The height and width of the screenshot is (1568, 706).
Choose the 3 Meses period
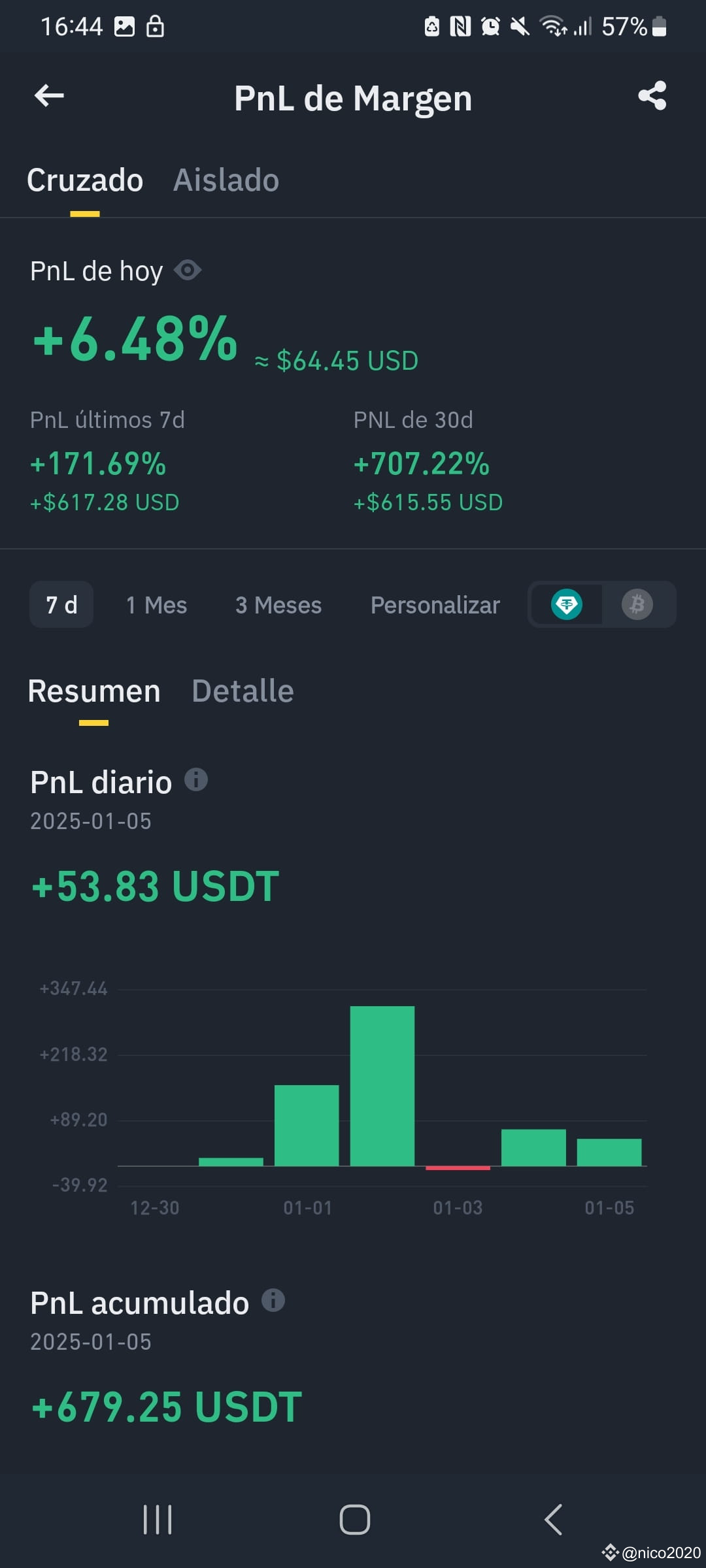click(x=278, y=604)
